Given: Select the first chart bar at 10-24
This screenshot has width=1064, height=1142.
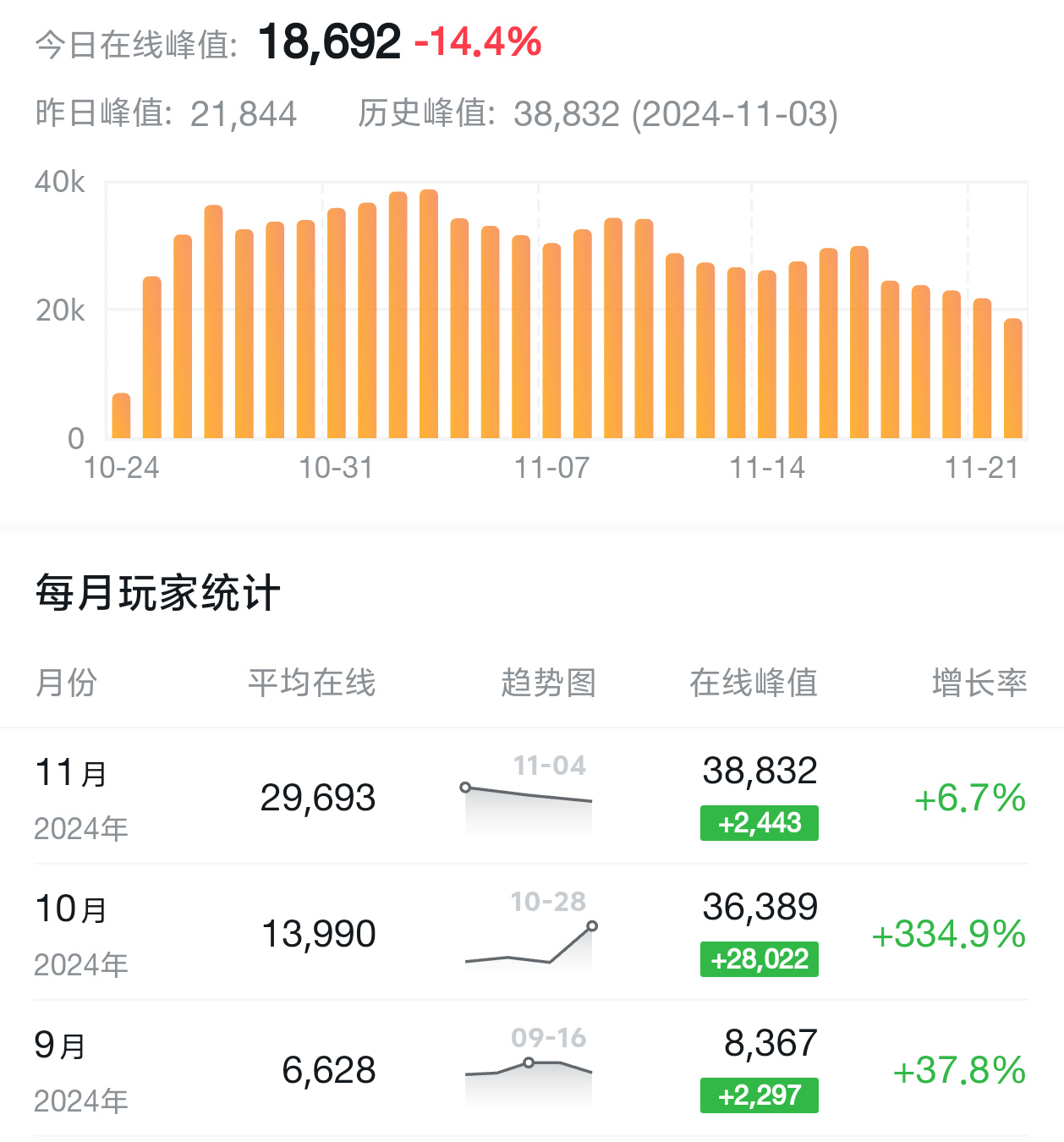Looking at the screenshot, I should (x=121, y=416).
